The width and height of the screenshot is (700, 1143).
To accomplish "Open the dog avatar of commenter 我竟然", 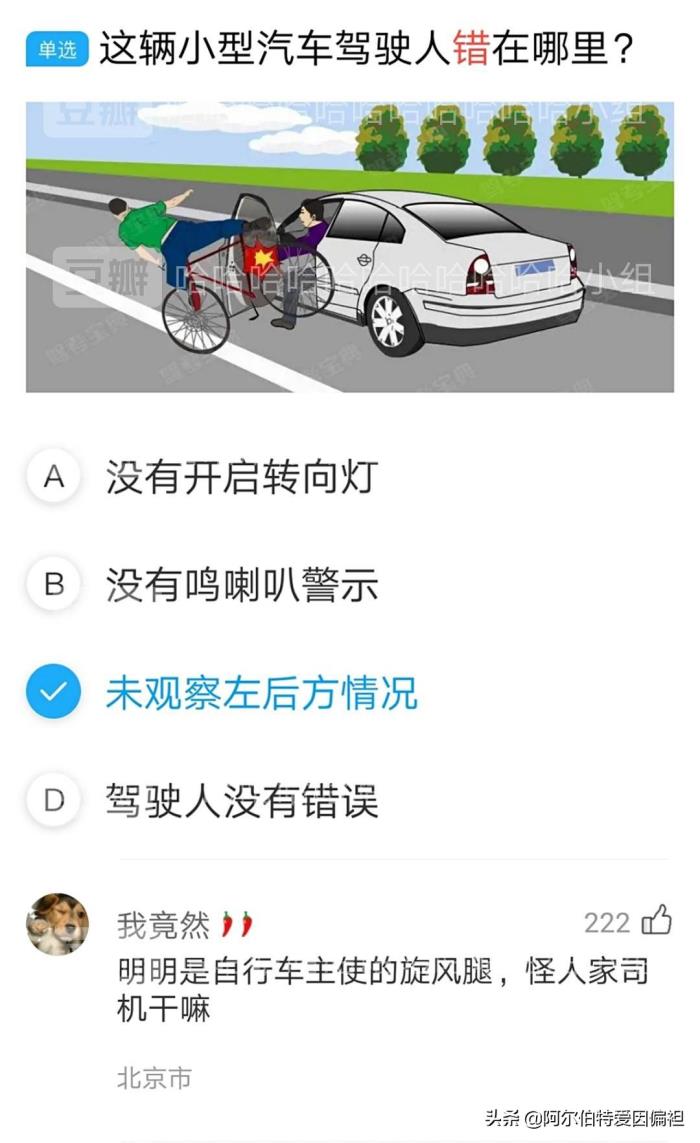I will [x=57, y=924].
